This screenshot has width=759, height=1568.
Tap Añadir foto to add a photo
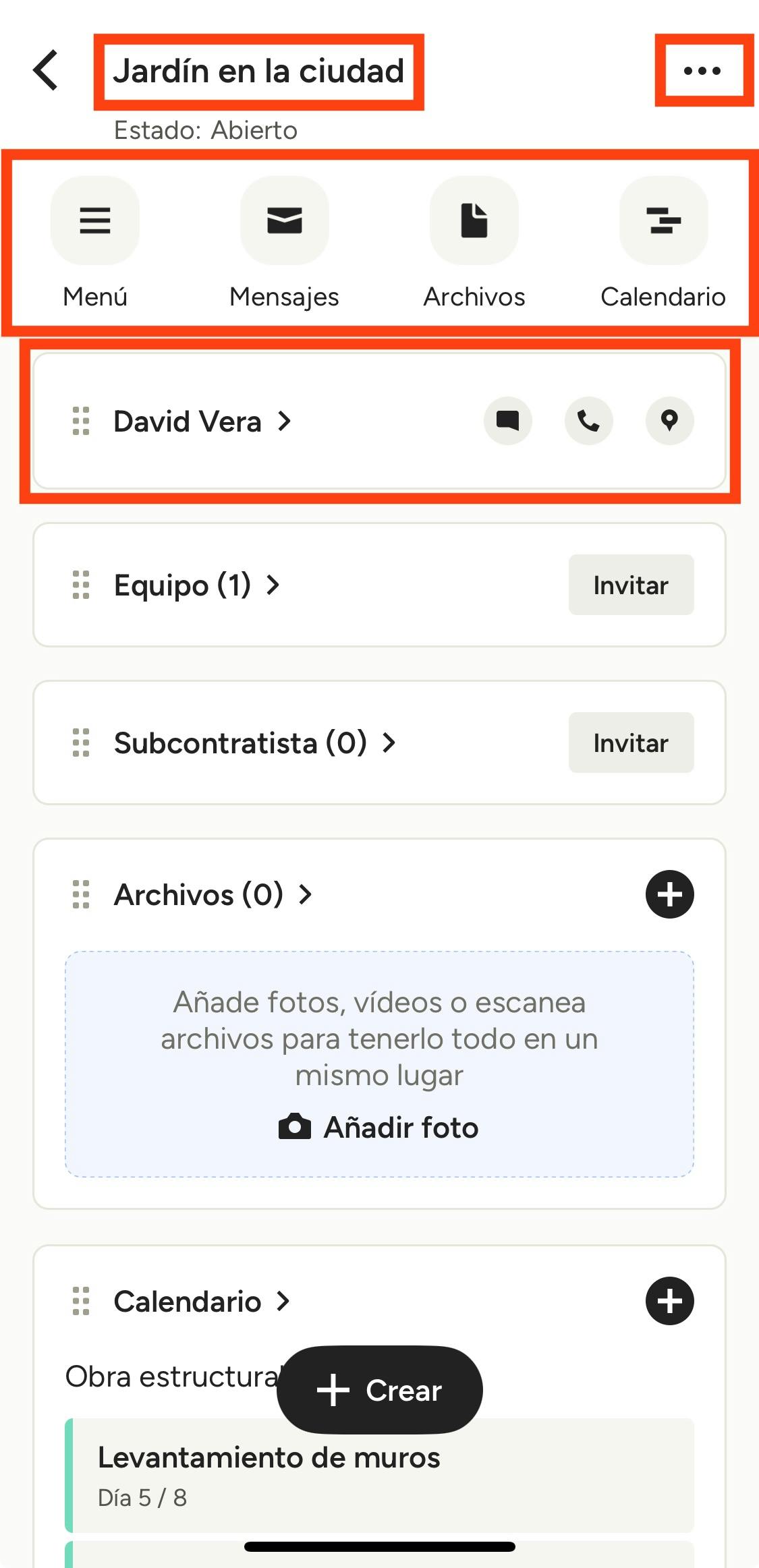point(379,1128)
